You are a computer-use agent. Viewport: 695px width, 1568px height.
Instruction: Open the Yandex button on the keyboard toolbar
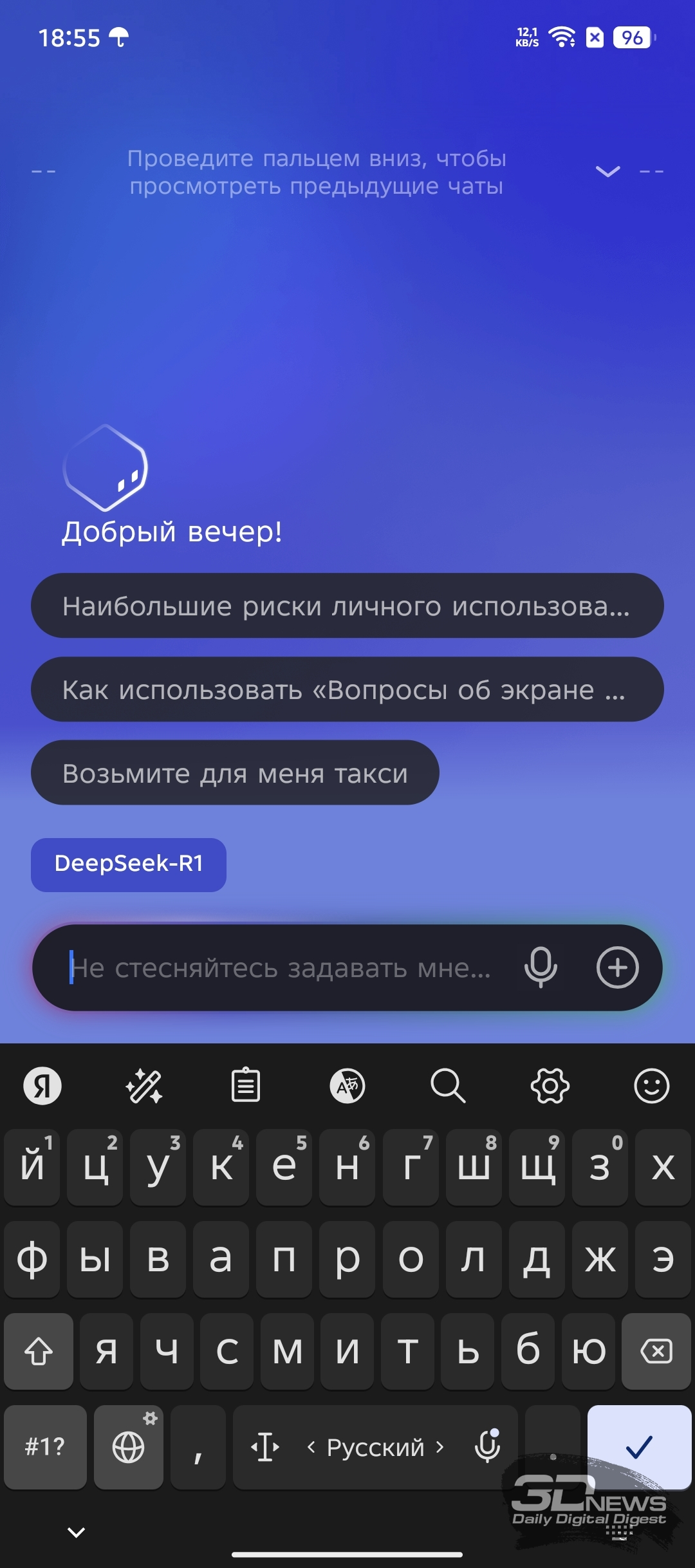(x=42, y=1086)
